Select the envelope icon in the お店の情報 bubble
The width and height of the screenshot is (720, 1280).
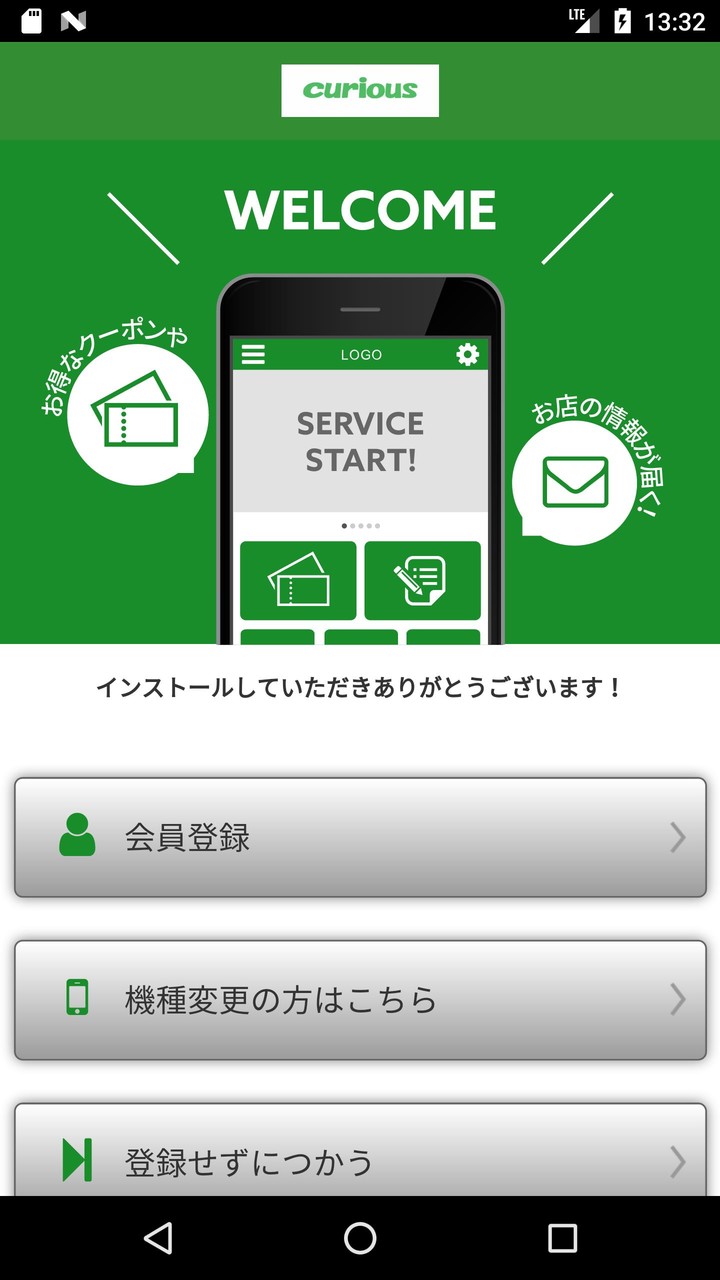[x=578, y=480]
